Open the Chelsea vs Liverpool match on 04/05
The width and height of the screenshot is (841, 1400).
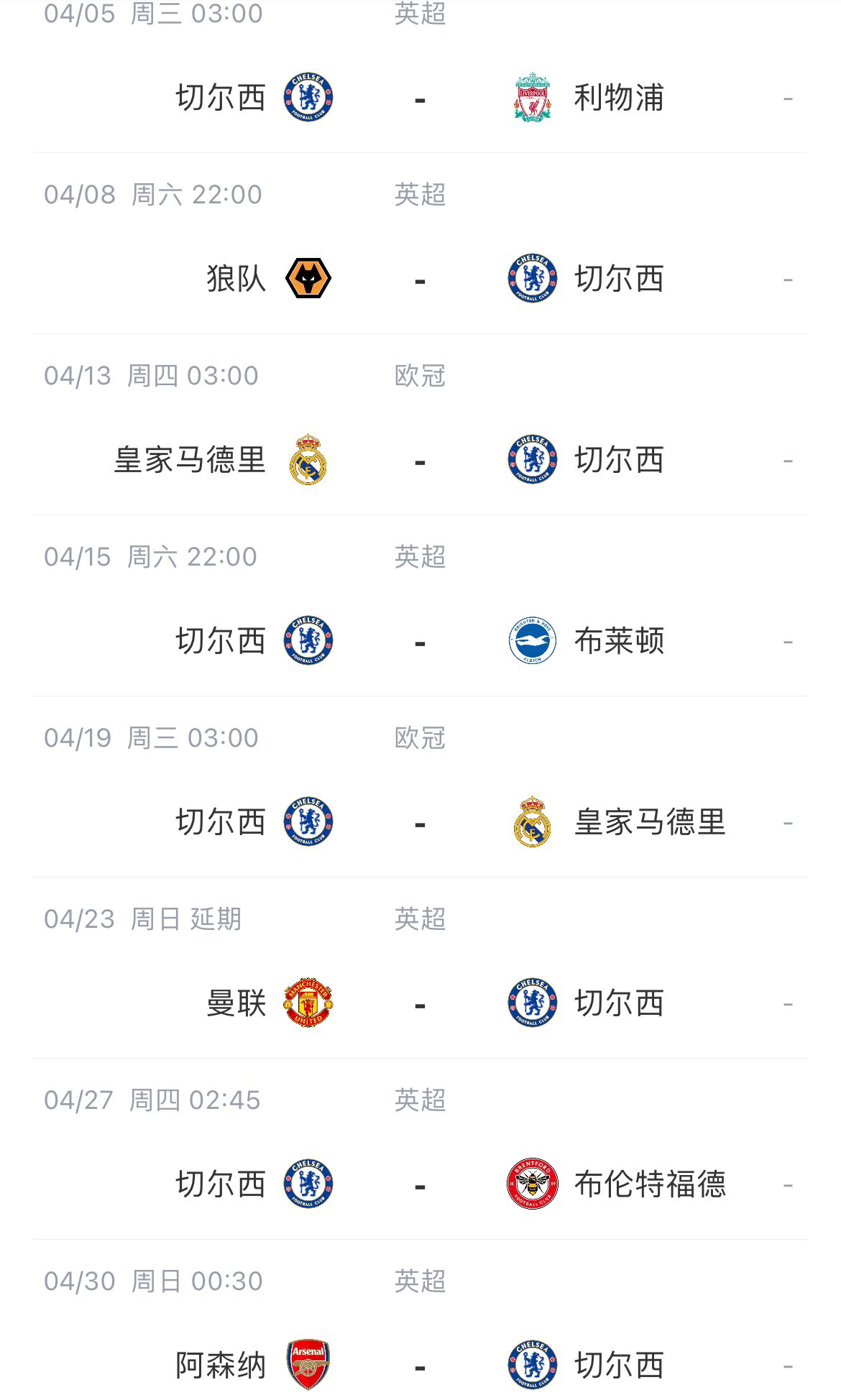[x=420, y=98]
